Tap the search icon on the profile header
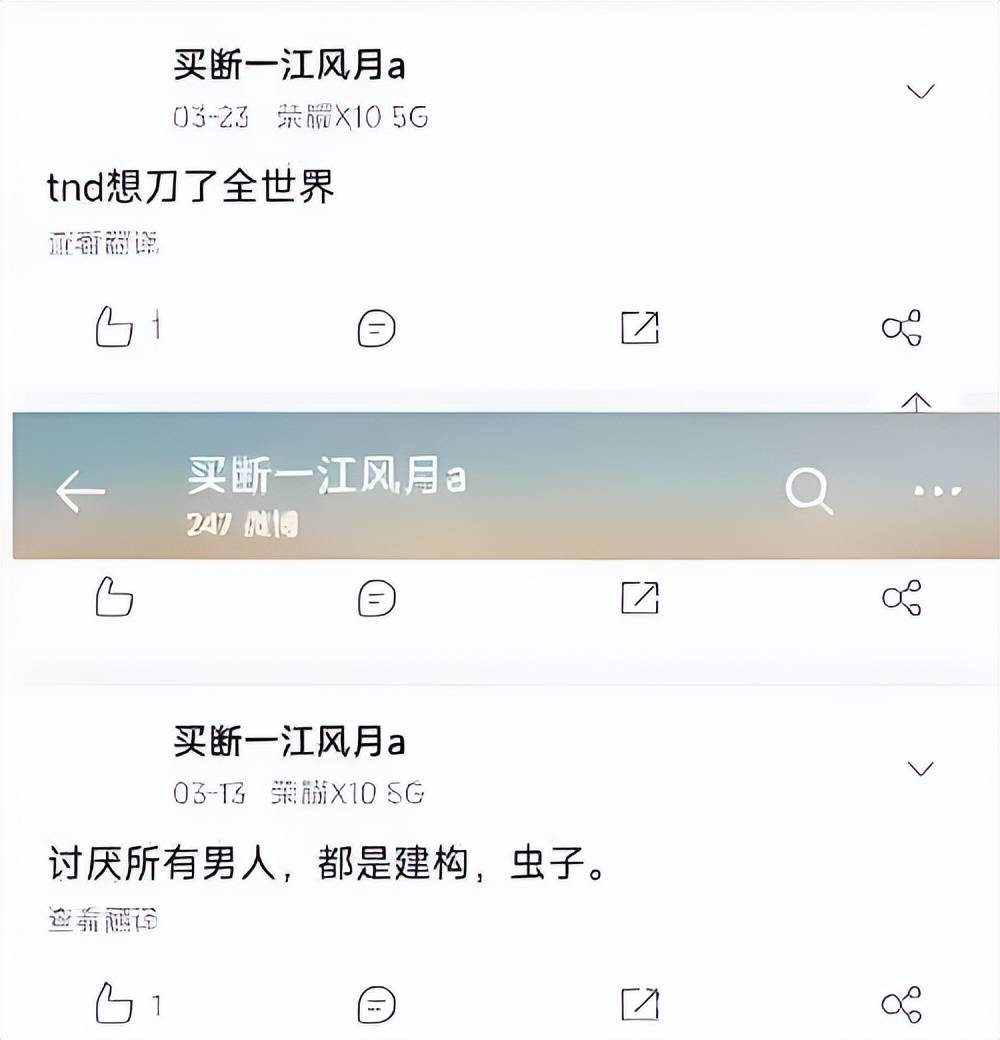 pos(810,489)
